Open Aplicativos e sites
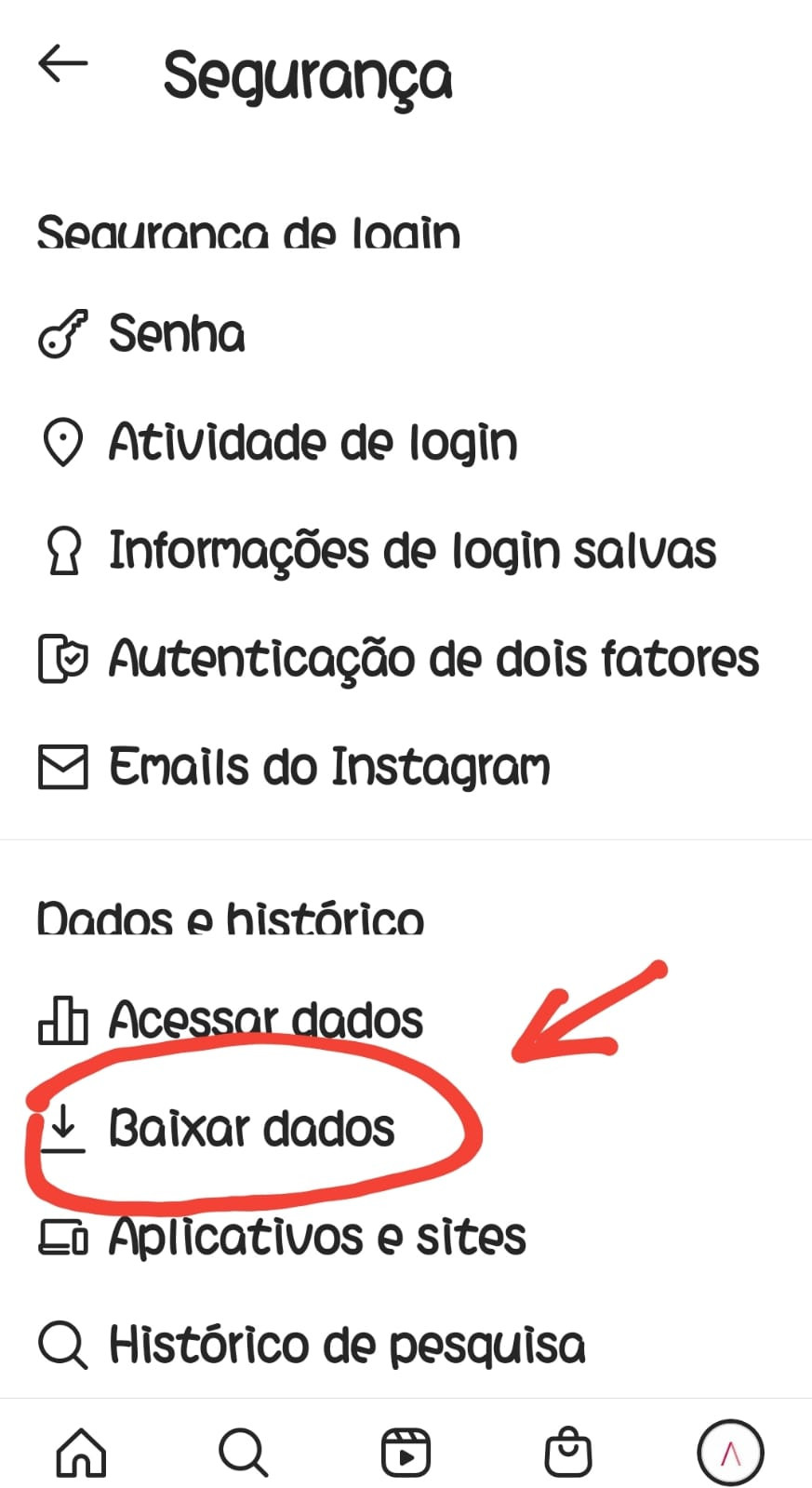This screenshot has height=1488, width=812. (x=406, y=1237)
